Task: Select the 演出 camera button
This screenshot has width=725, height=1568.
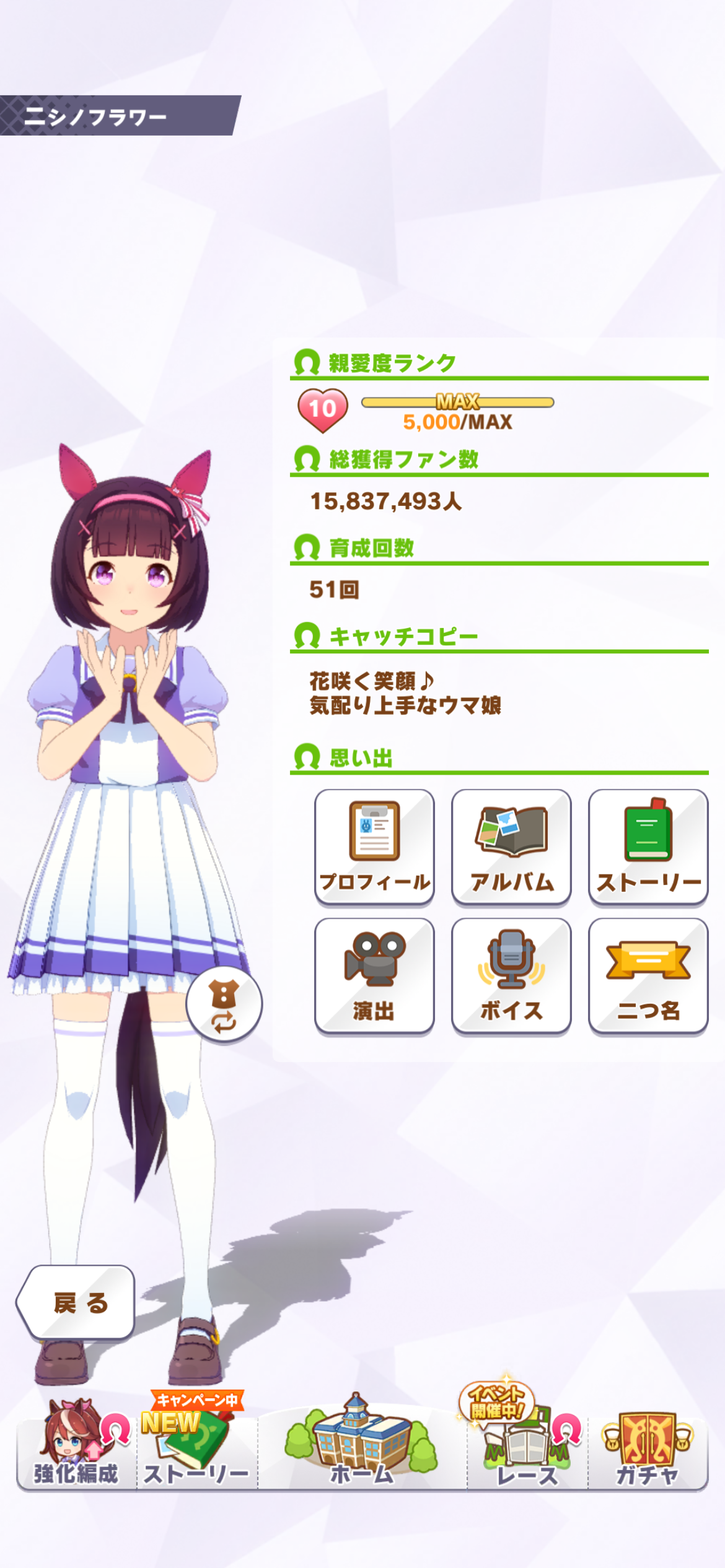Action: 374,975
